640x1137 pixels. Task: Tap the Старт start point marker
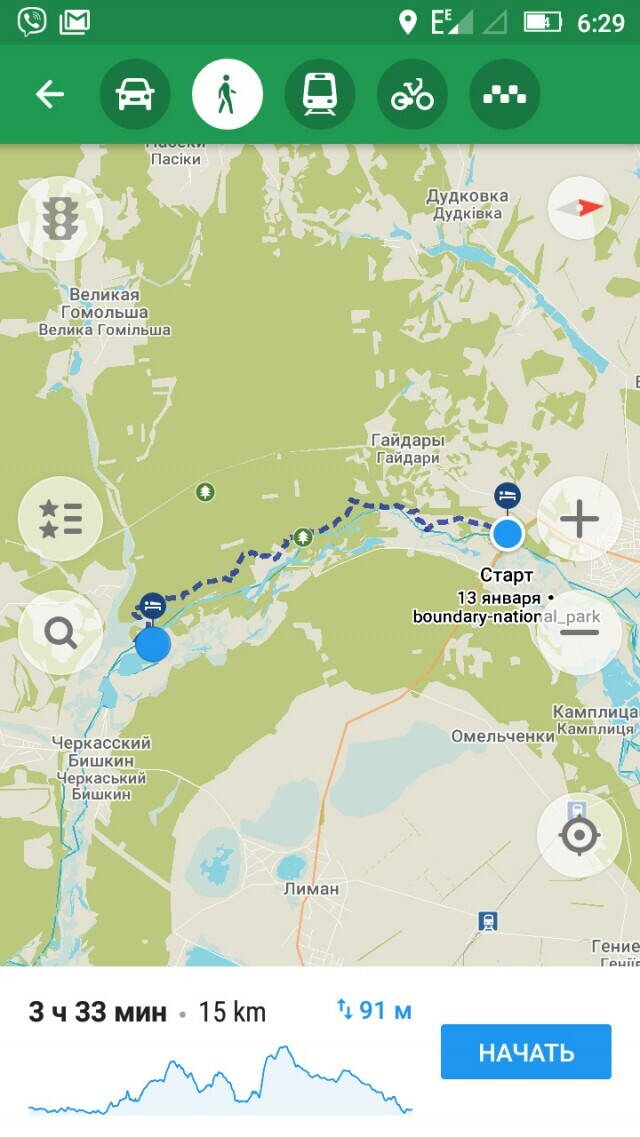[x=508, y=534]
